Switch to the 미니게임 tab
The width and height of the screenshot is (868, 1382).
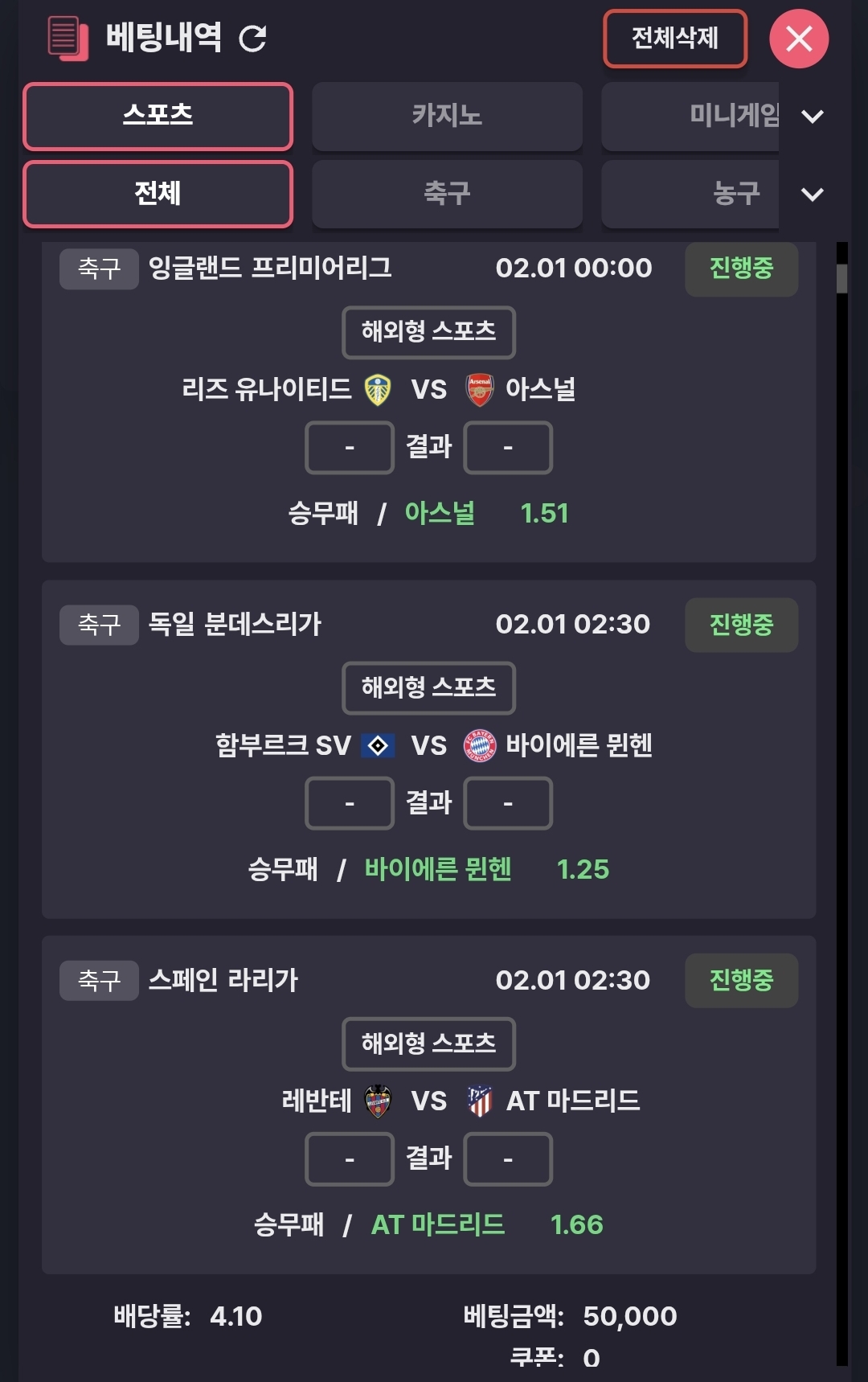[x=691, y=116]
